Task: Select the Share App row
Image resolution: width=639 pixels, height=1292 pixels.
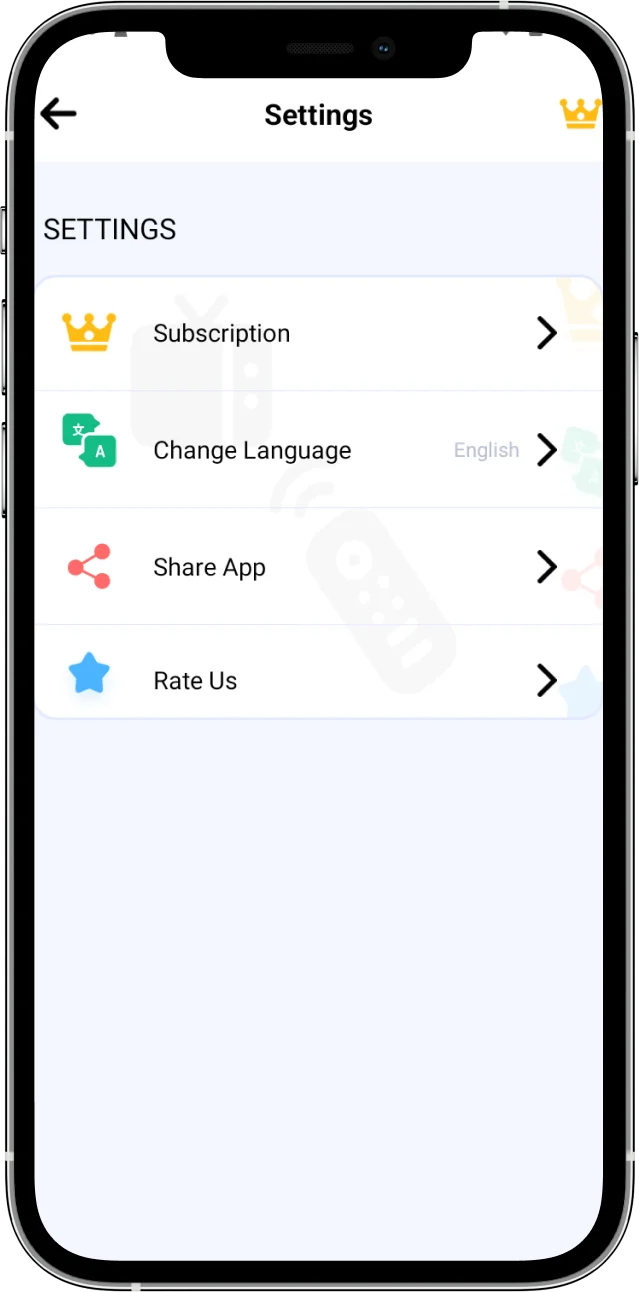Action: point(318,567)
